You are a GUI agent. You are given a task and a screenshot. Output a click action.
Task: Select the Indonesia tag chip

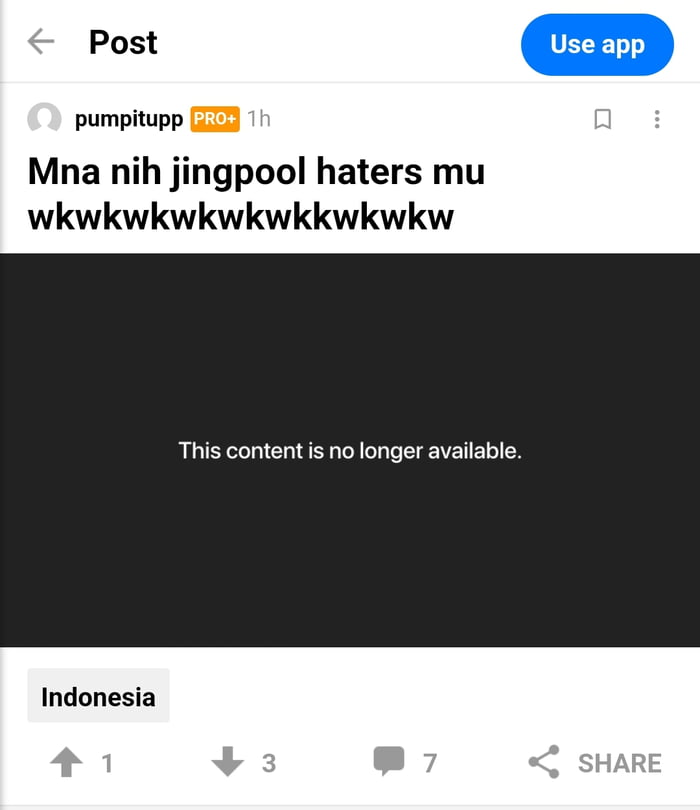point(98,696)
